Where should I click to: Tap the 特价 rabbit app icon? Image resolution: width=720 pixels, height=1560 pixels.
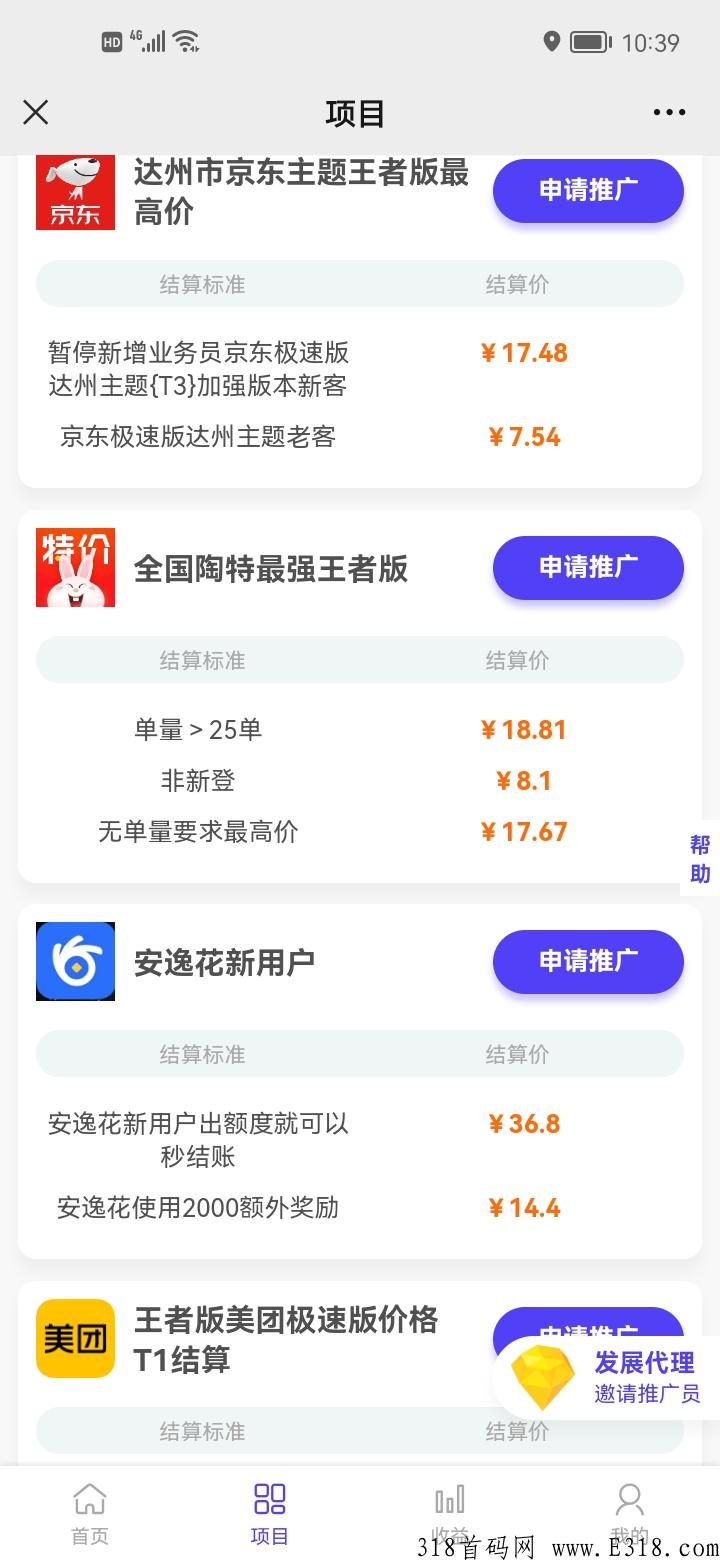[x=75, y=566]
